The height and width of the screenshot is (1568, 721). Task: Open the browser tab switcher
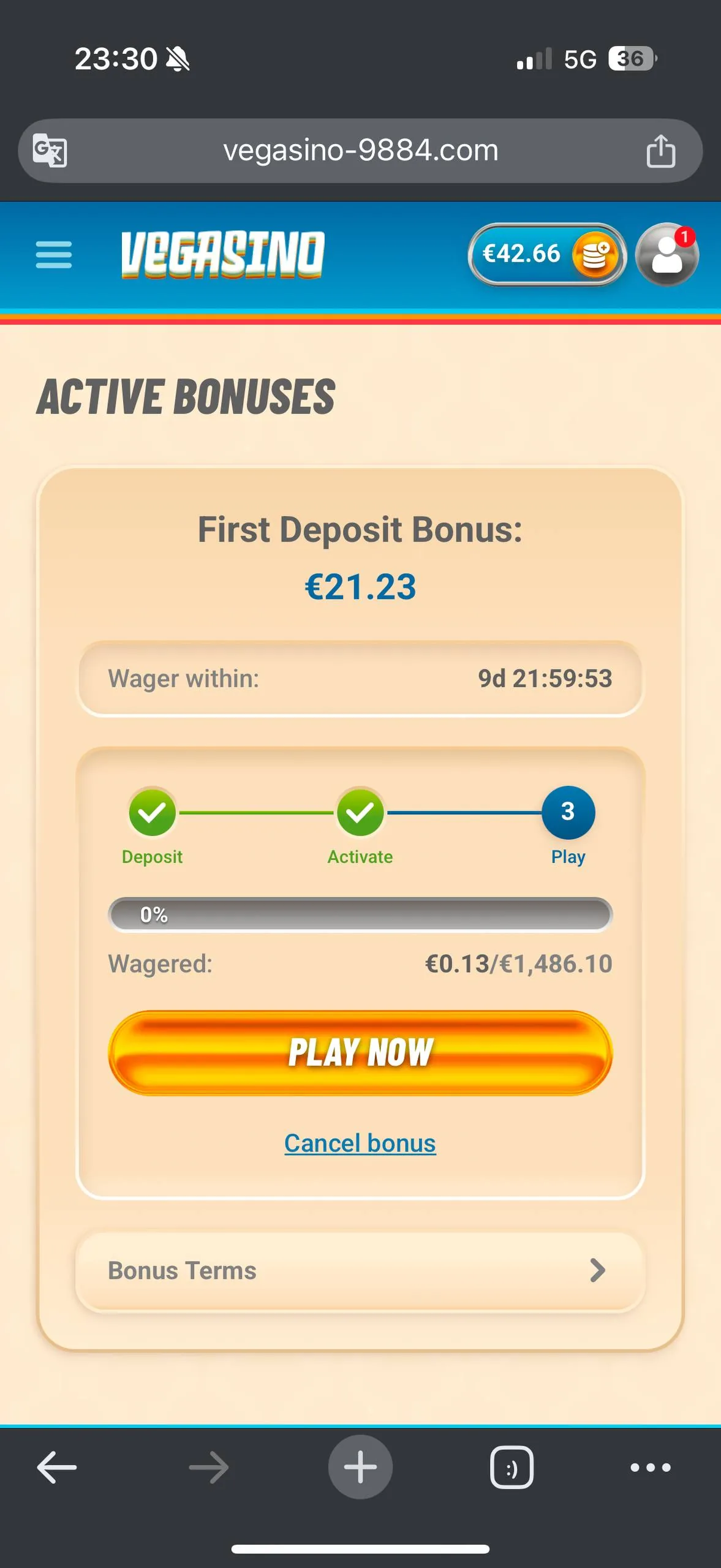click(511, 1467)
